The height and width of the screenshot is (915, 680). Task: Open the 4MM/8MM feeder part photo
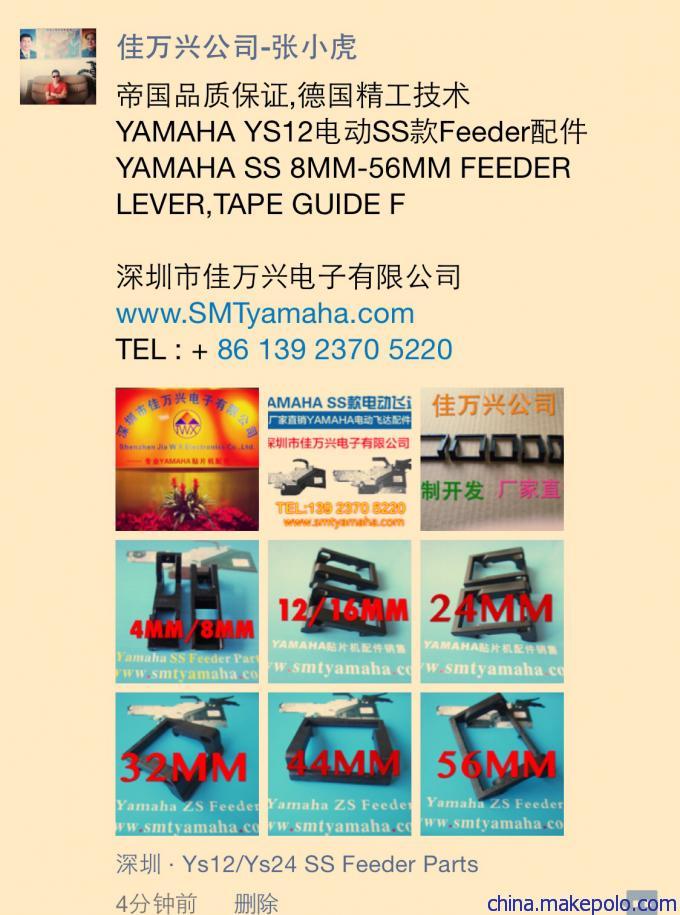click(187, 611)
